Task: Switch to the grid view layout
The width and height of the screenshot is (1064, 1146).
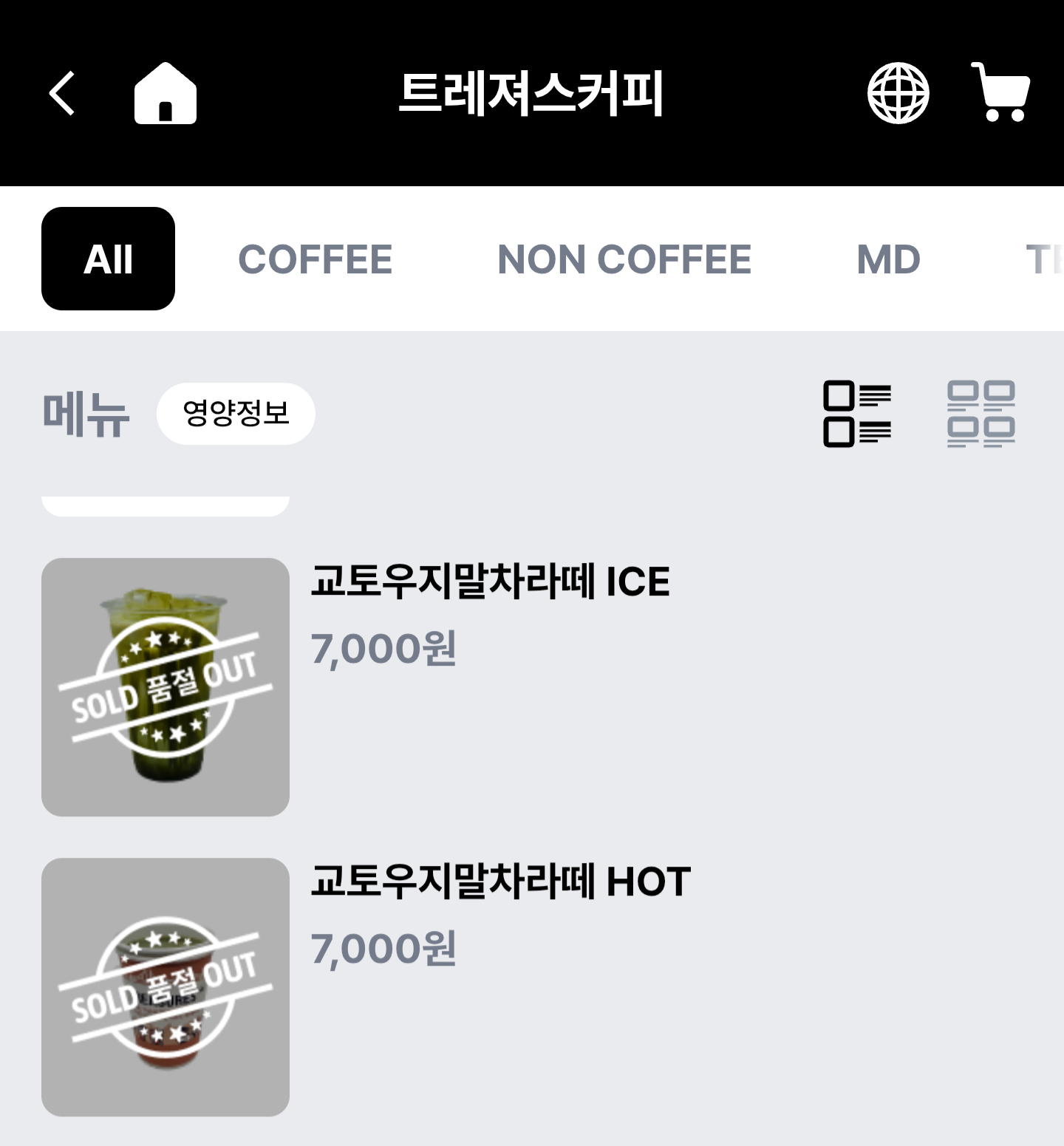Action: coord(981,414)
